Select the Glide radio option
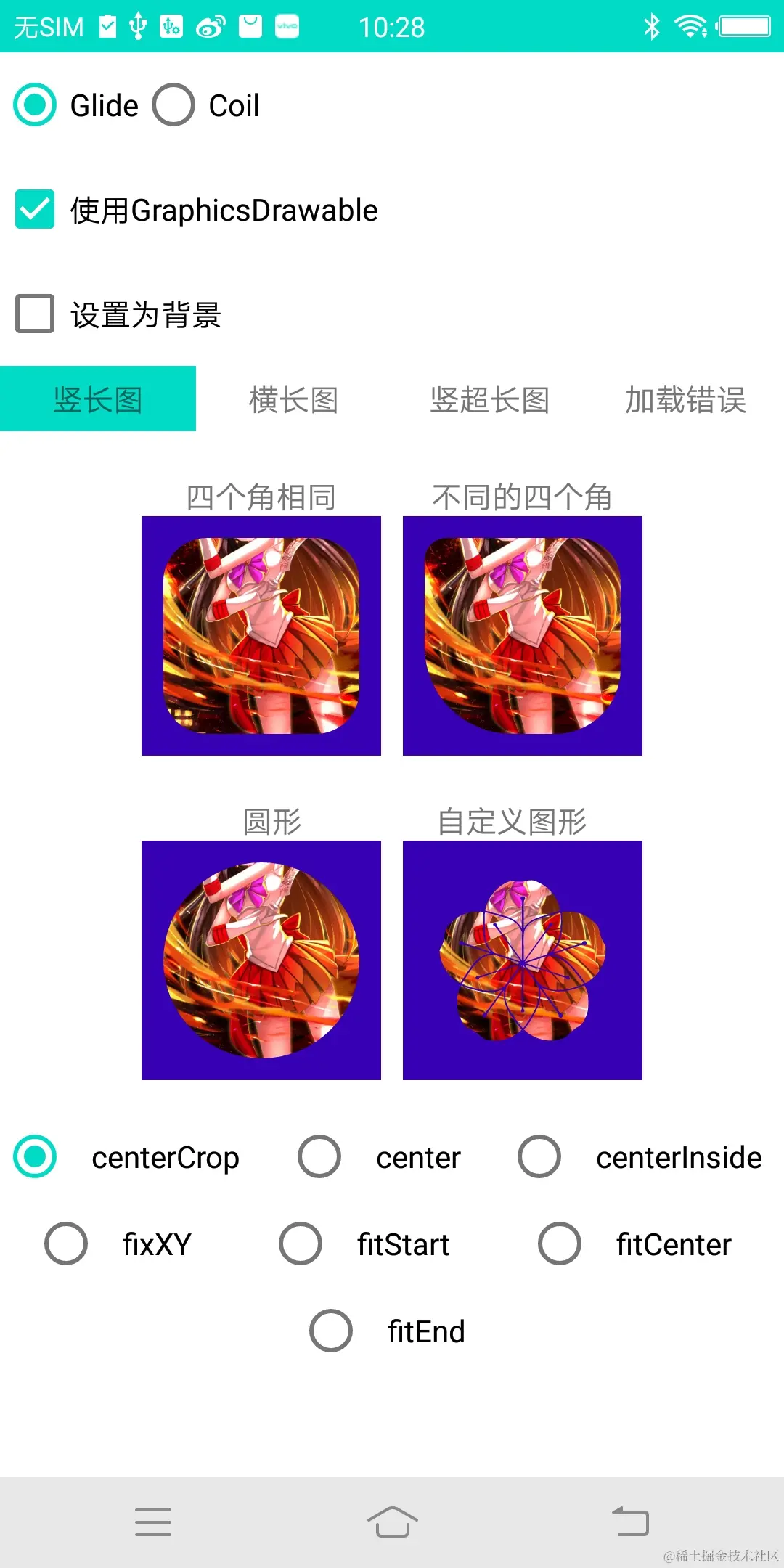Viewport: 784px width, 1568px height. click(x=35, y=105)
